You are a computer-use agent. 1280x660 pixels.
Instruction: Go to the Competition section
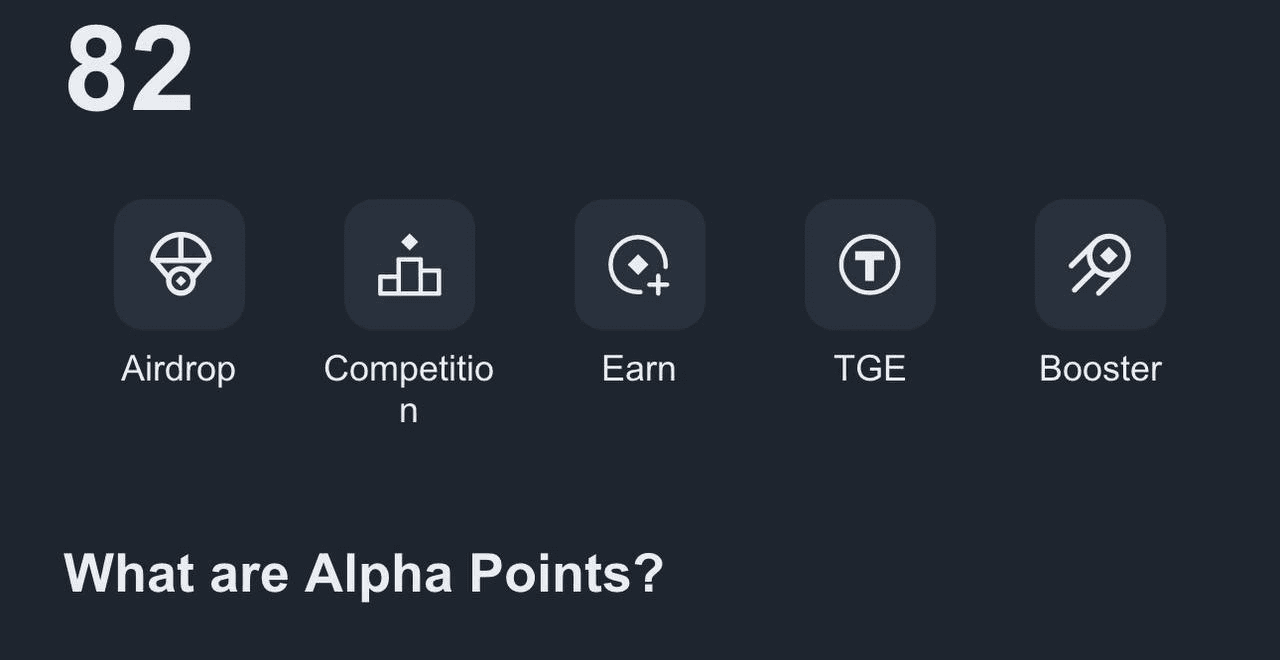(x=409, y=265)
